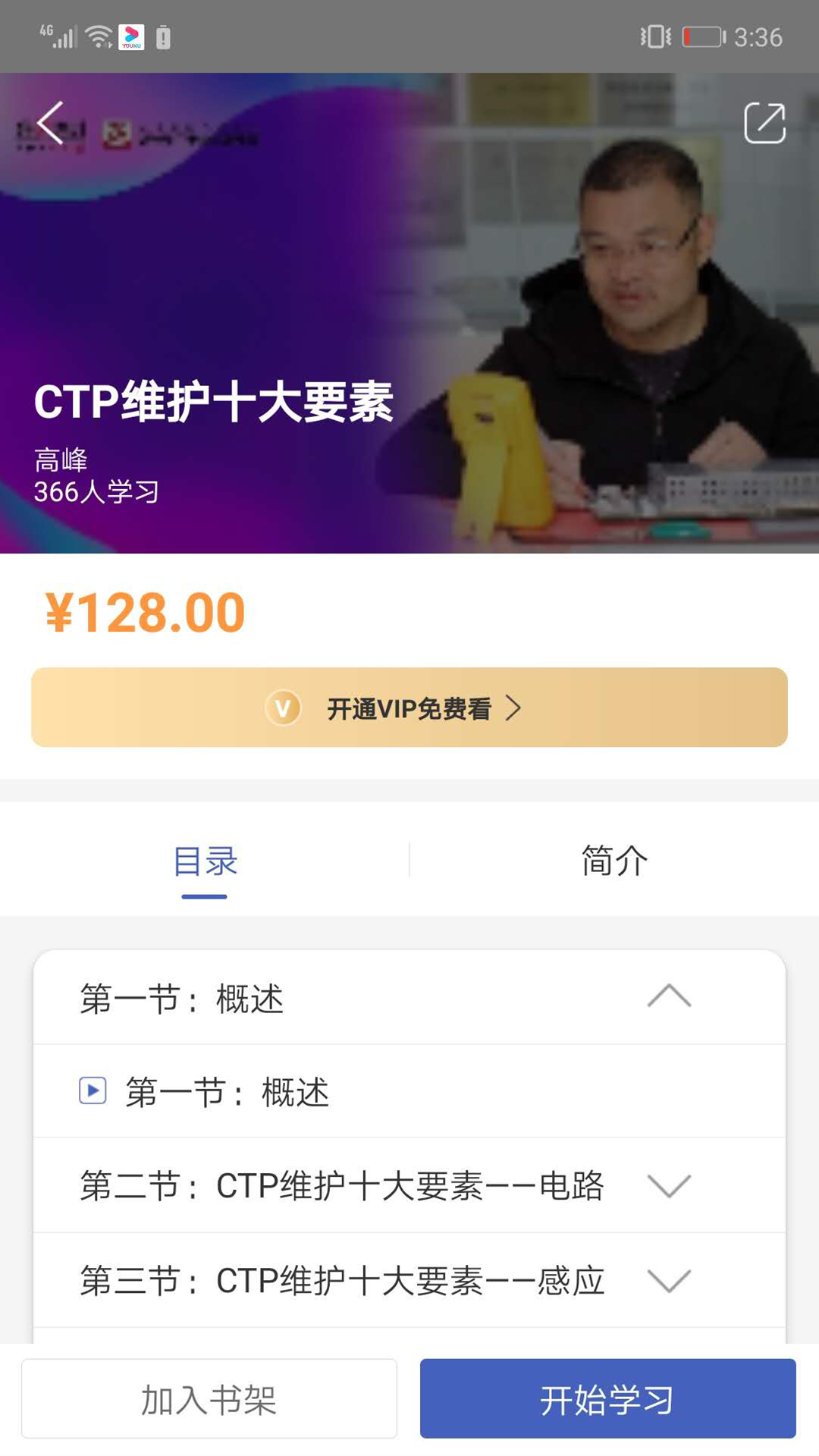The width and height of the screenshot is (819, 1456).
Task: Select the 目录 tab
Action: (206, 861)
